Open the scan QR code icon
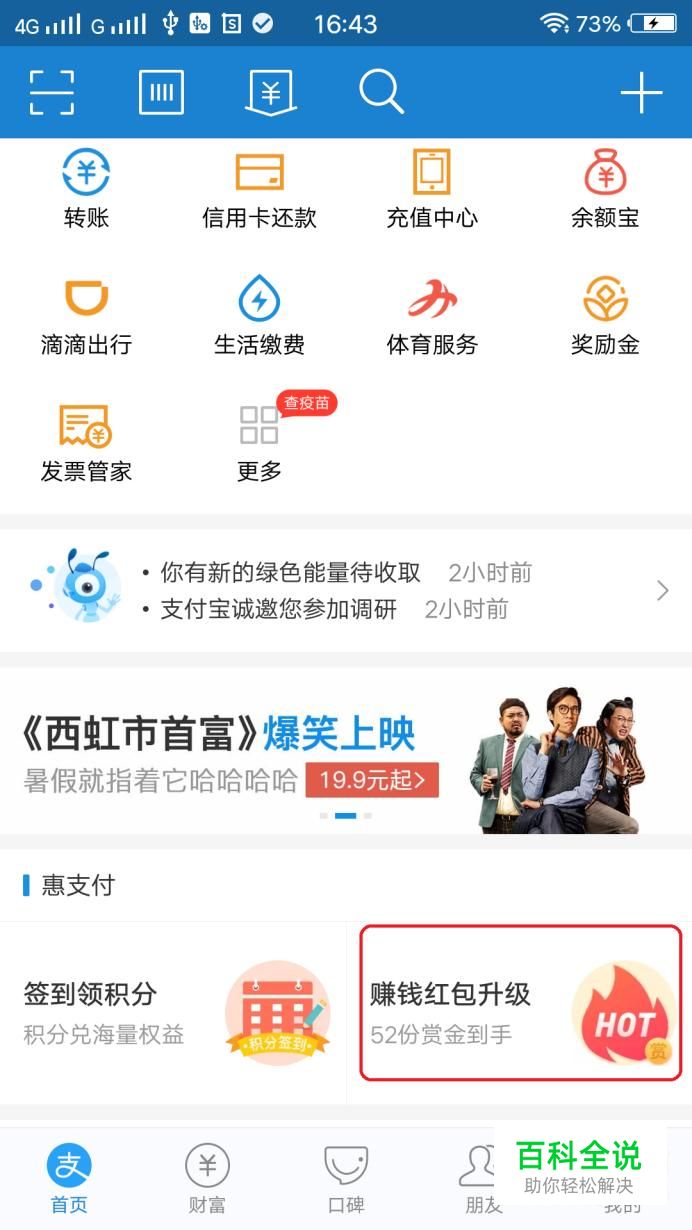Viewport: 692px width, 1230px height. (x=52, y=92)
